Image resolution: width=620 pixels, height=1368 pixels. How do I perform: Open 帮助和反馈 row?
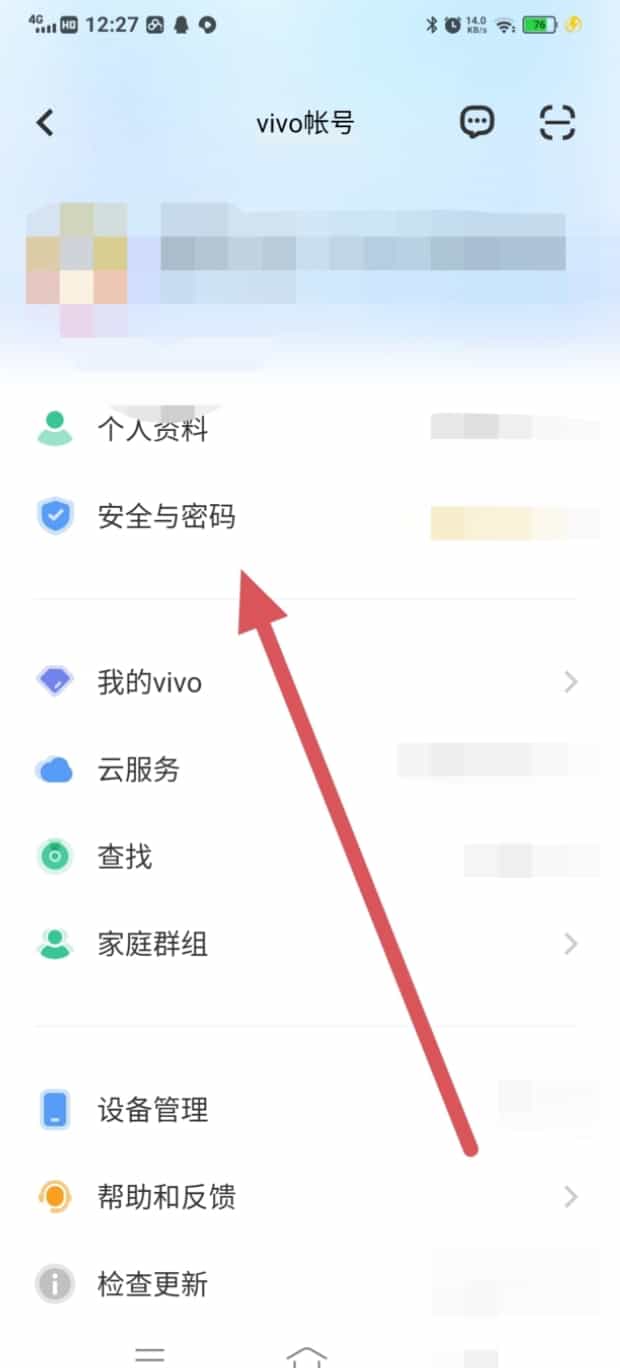[166, 1196]
